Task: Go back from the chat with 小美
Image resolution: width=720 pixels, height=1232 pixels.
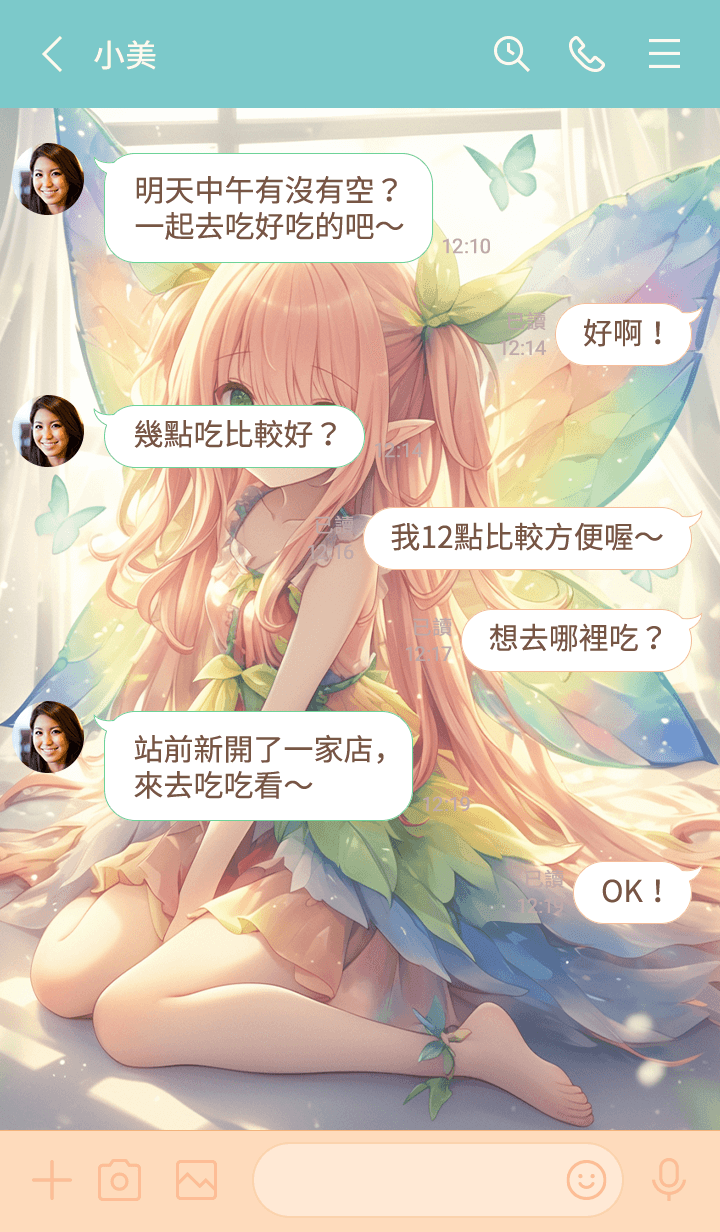Action: (x=52, y=54)
